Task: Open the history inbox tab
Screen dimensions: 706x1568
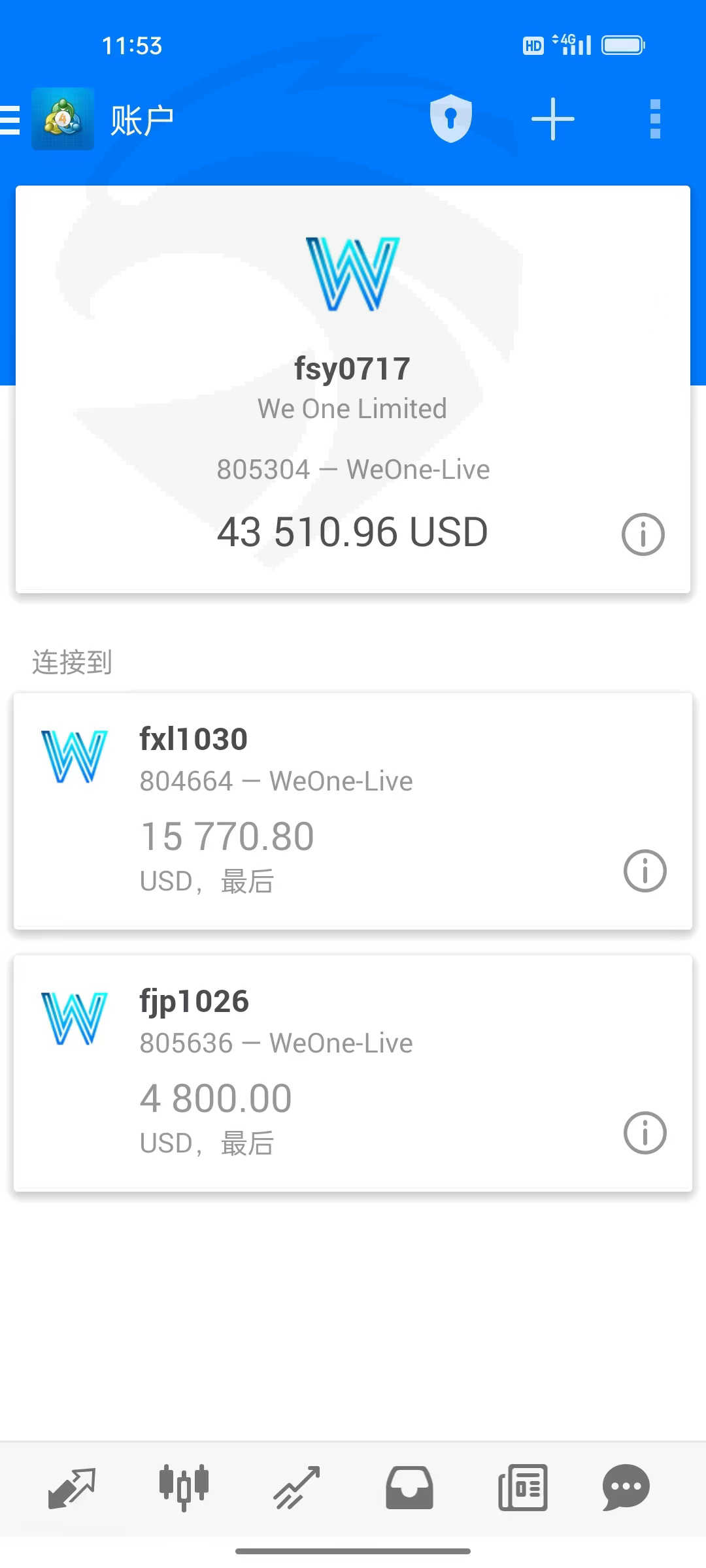Action: [x=409, y=1488]
